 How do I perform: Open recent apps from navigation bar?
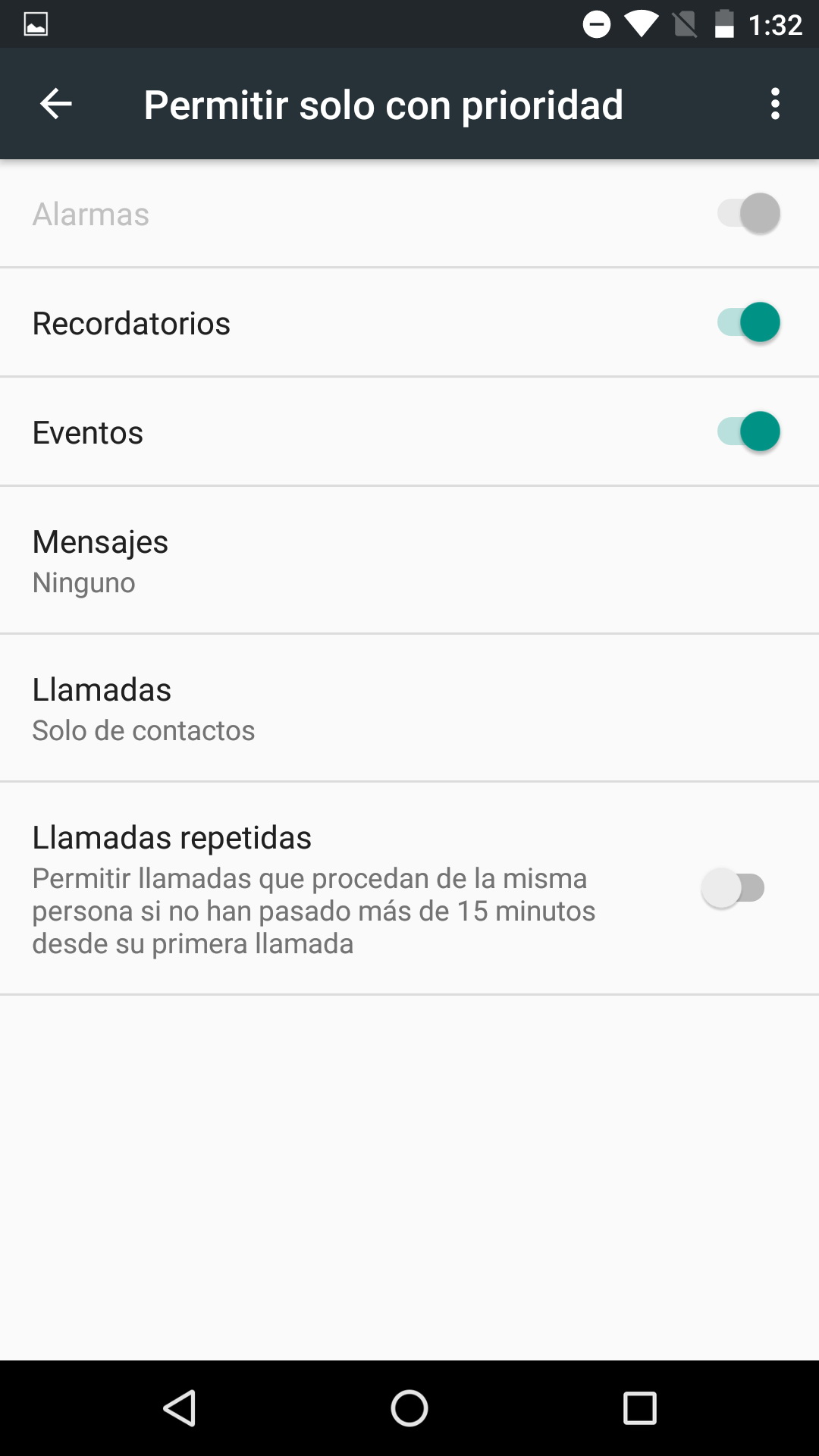pyautogui.click(x=639, y=1408)
